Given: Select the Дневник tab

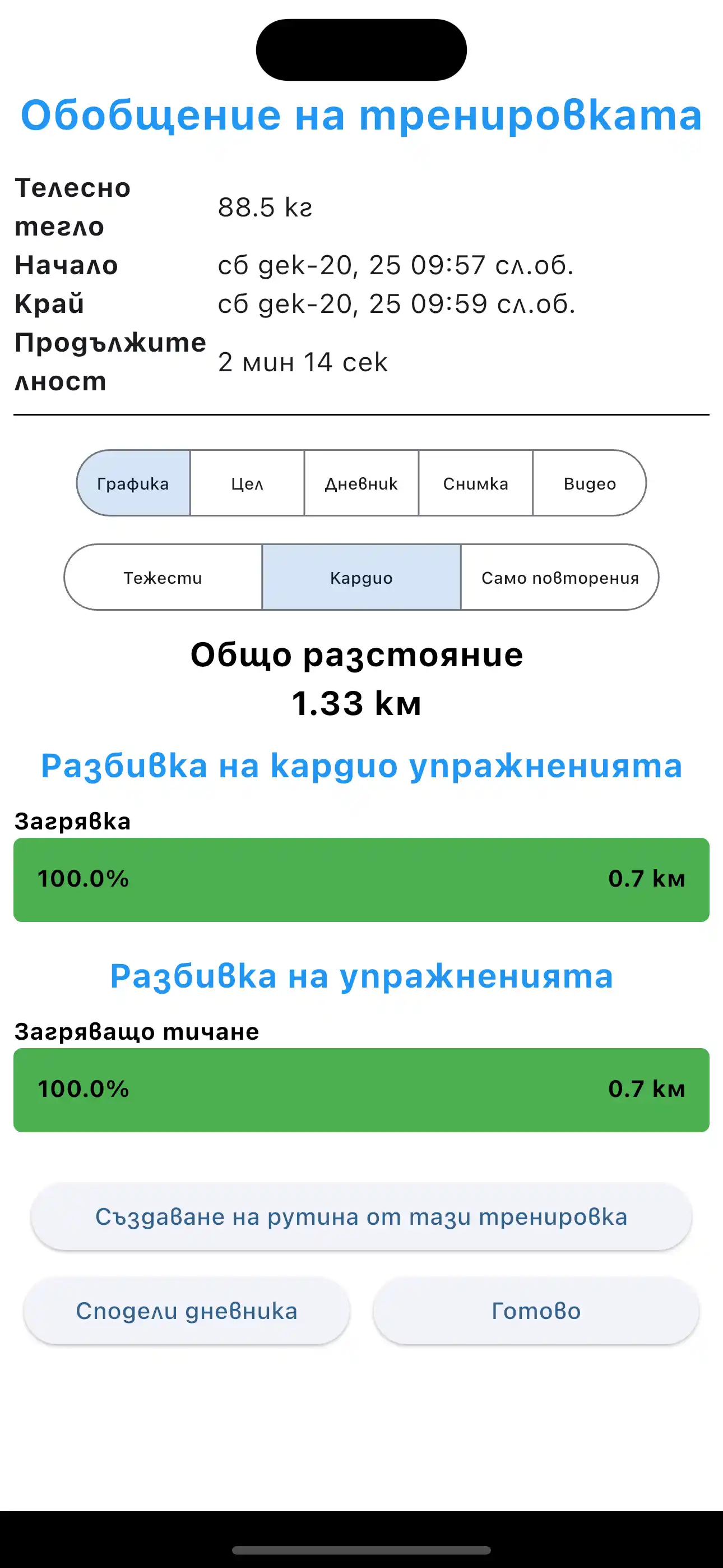Looking at the screenshot, I should [x=361, y=483].
